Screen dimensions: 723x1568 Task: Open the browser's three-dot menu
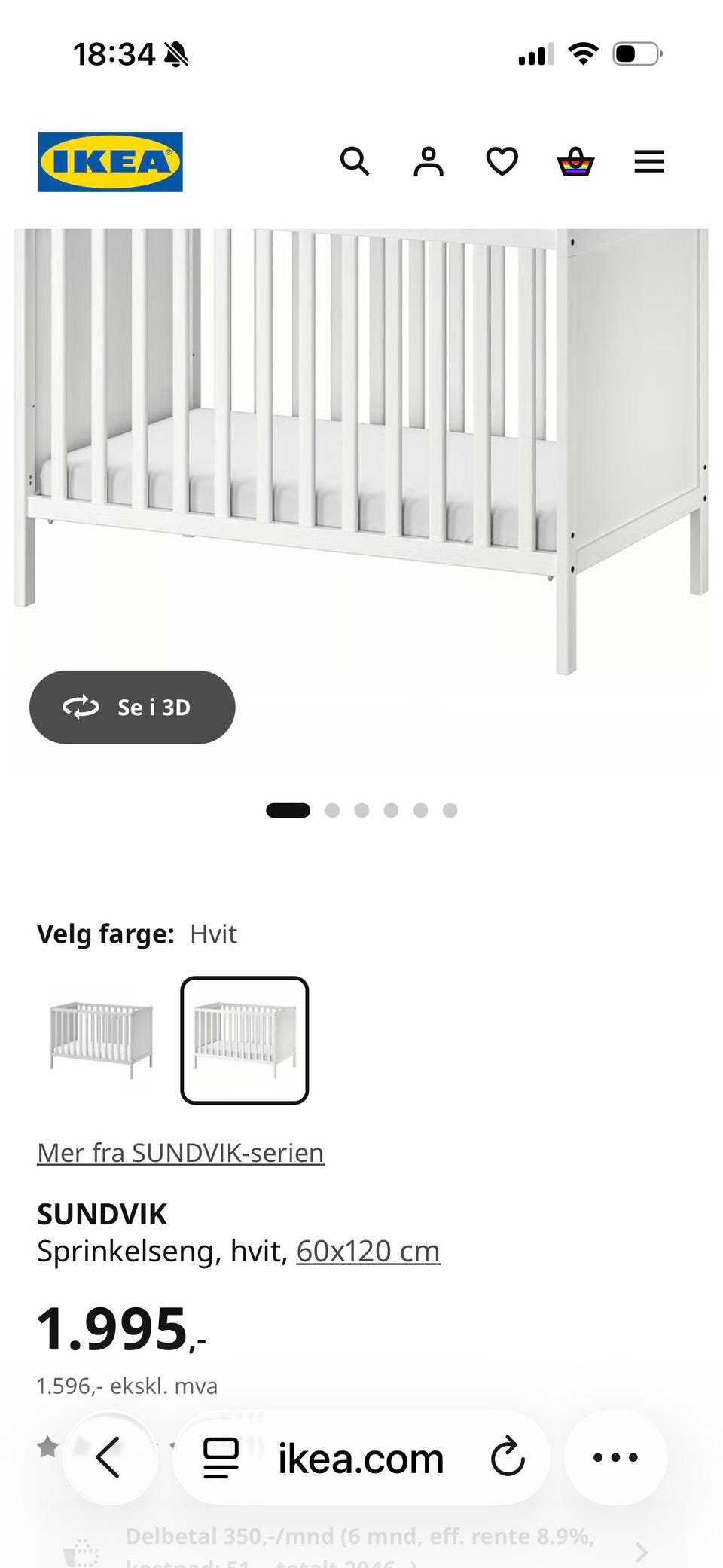click(x=615, y=1457)
